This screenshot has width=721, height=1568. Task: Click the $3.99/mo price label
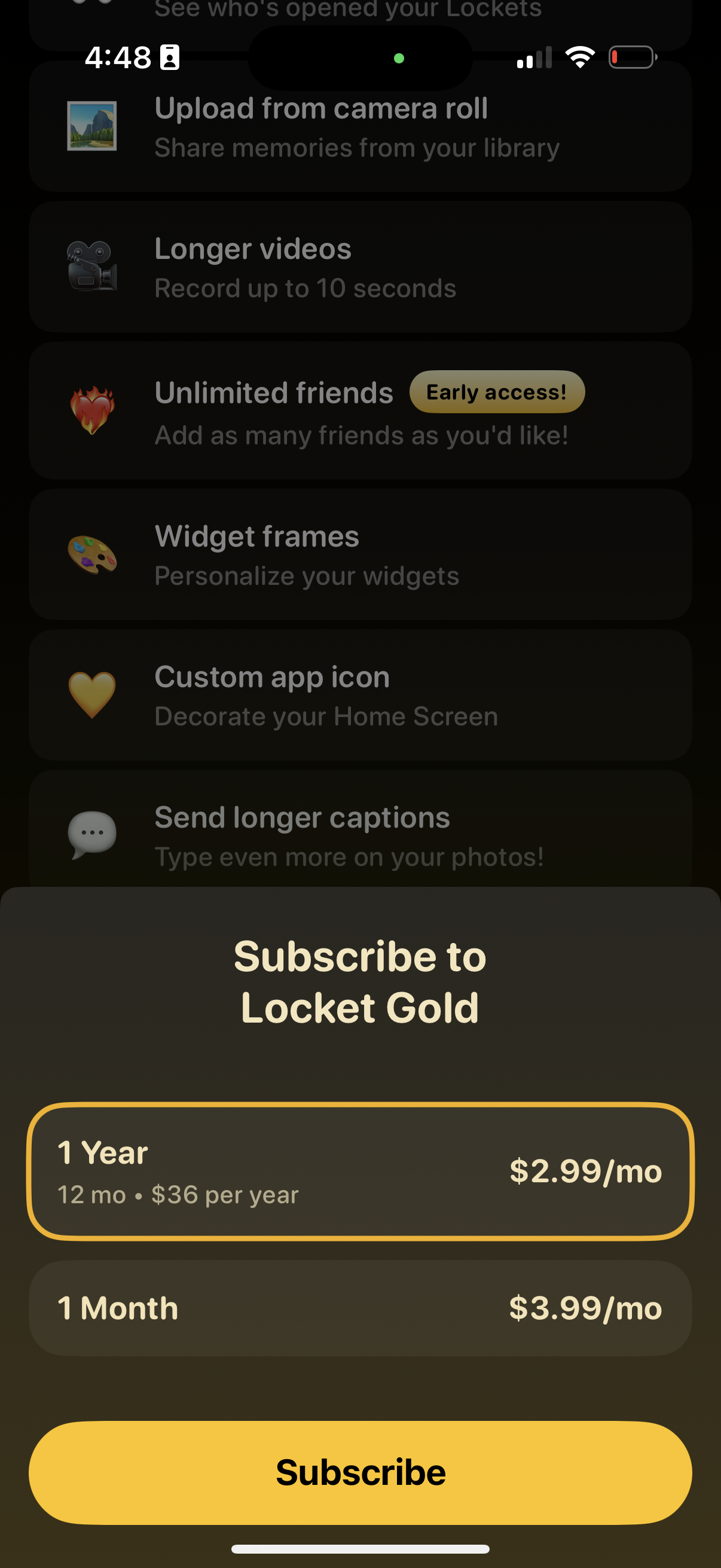(586, 1307)
